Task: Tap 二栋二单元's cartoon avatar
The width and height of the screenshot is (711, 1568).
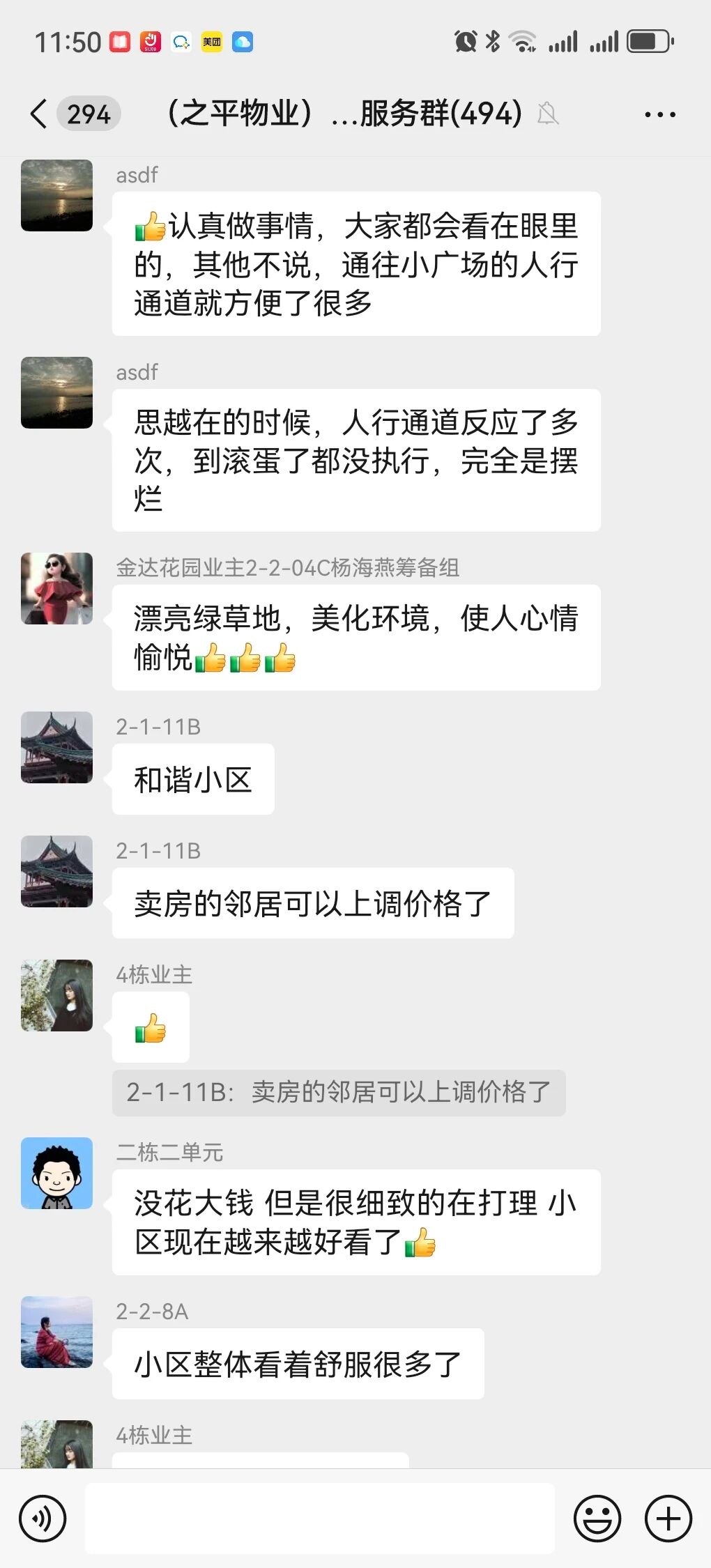Action: pos(56,1173)
